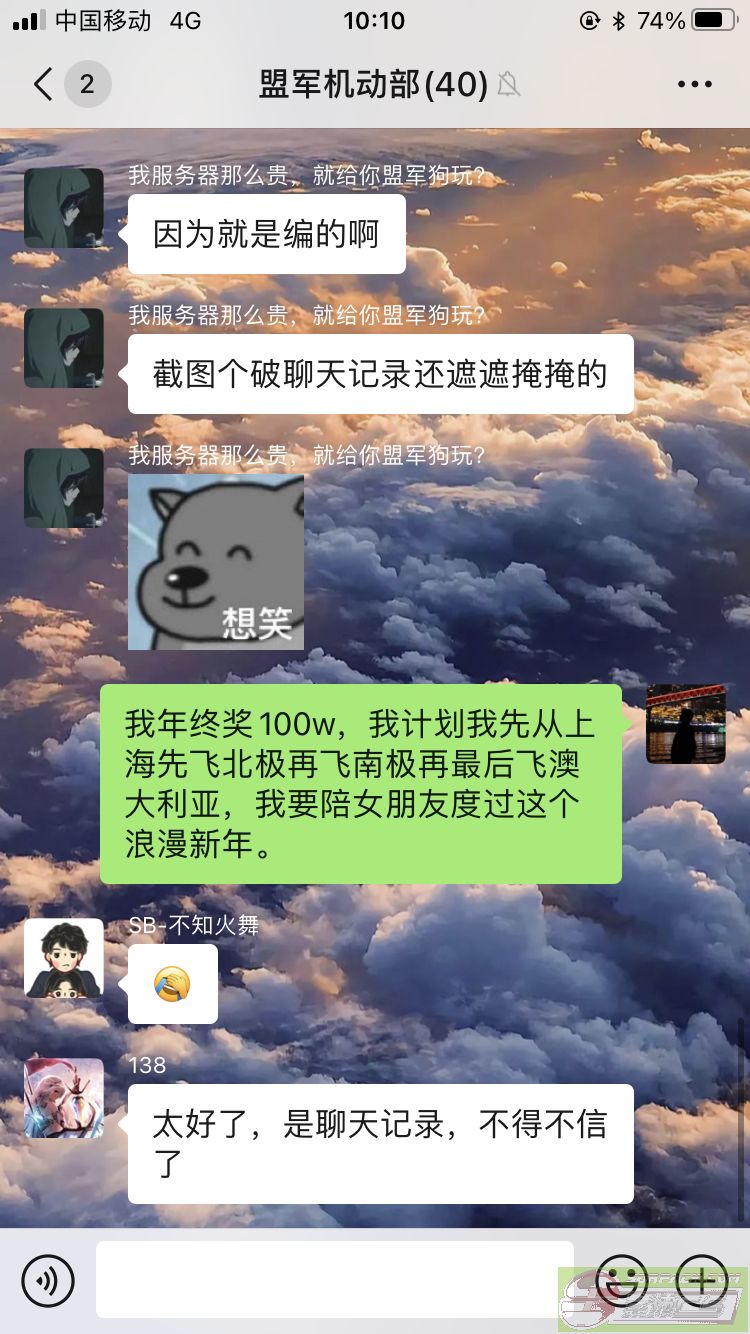View the 想笑 bear sticker
This screenshot has height=1334, width=750.
(x=216, y=562)
